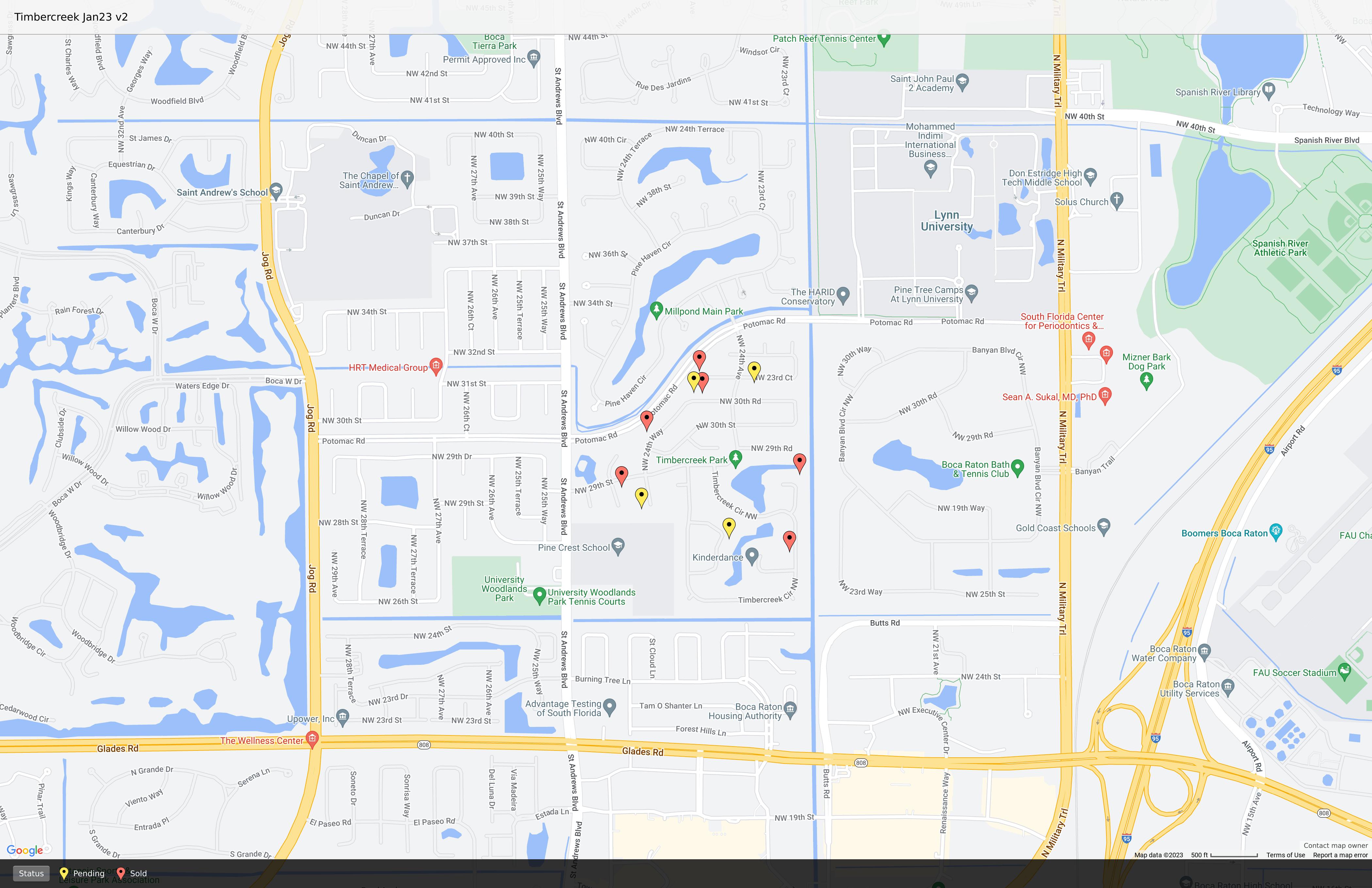This screenshot has width=1372, height=888.
Task: Select the Boomers Boca Raton pin
Action: click(x=1276, y=532)
